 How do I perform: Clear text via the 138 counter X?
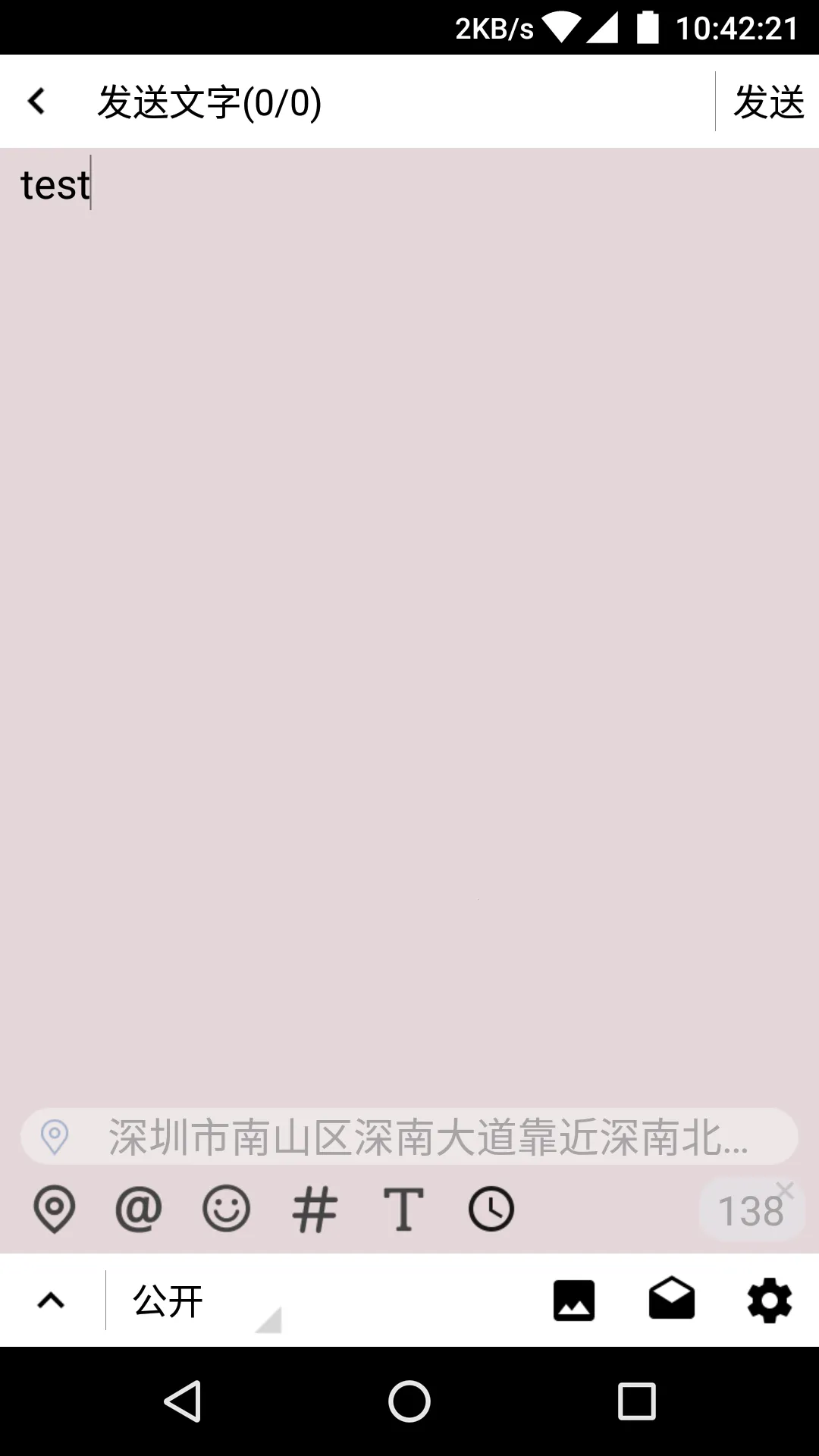point(784,1191)
